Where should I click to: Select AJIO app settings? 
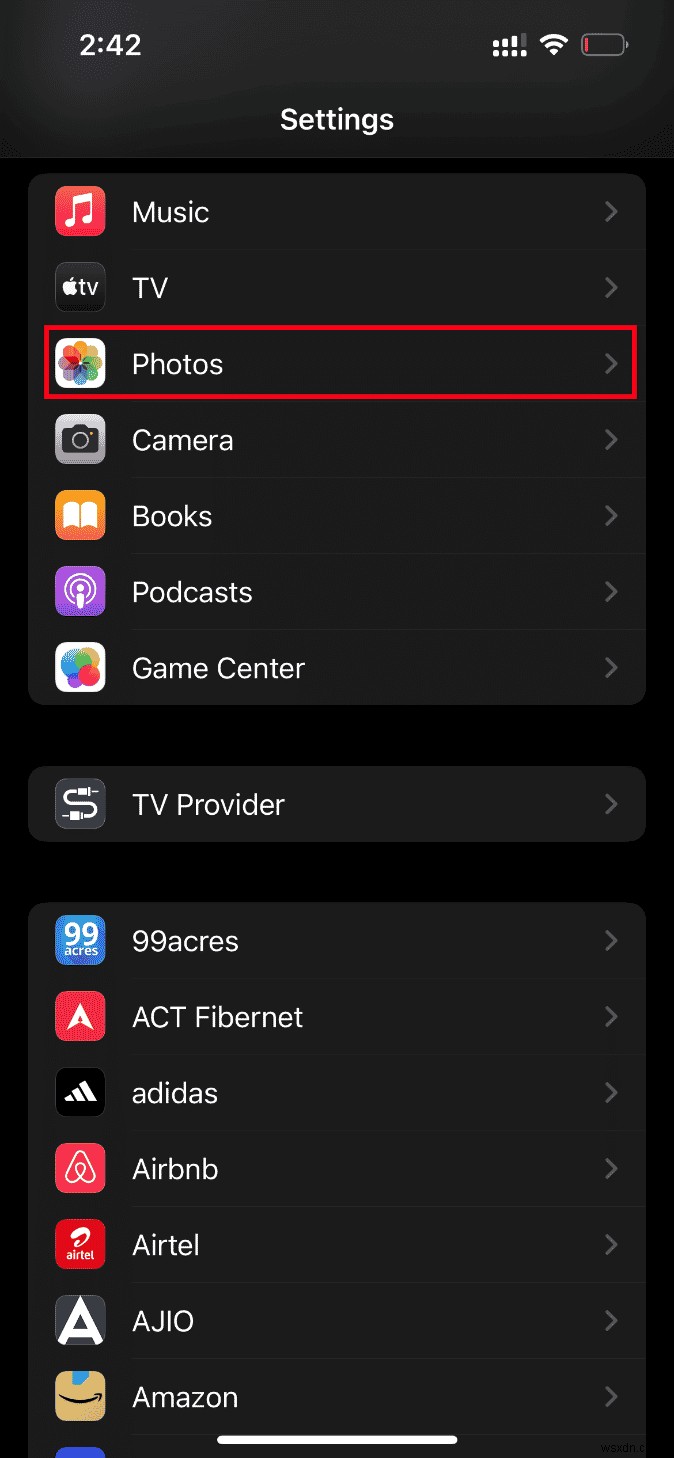point(337,1321)
